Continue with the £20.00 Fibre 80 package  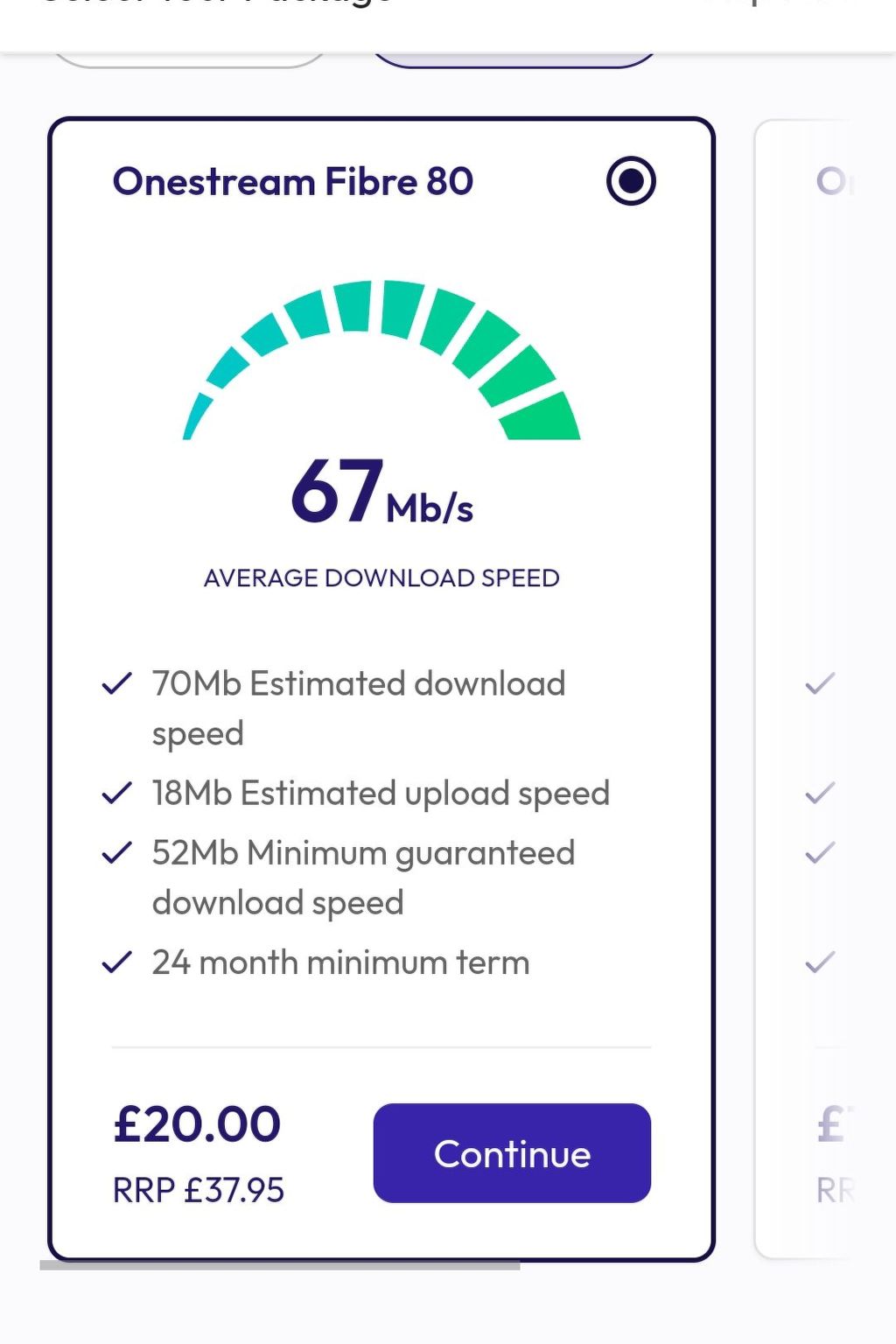click(512, 1152)
